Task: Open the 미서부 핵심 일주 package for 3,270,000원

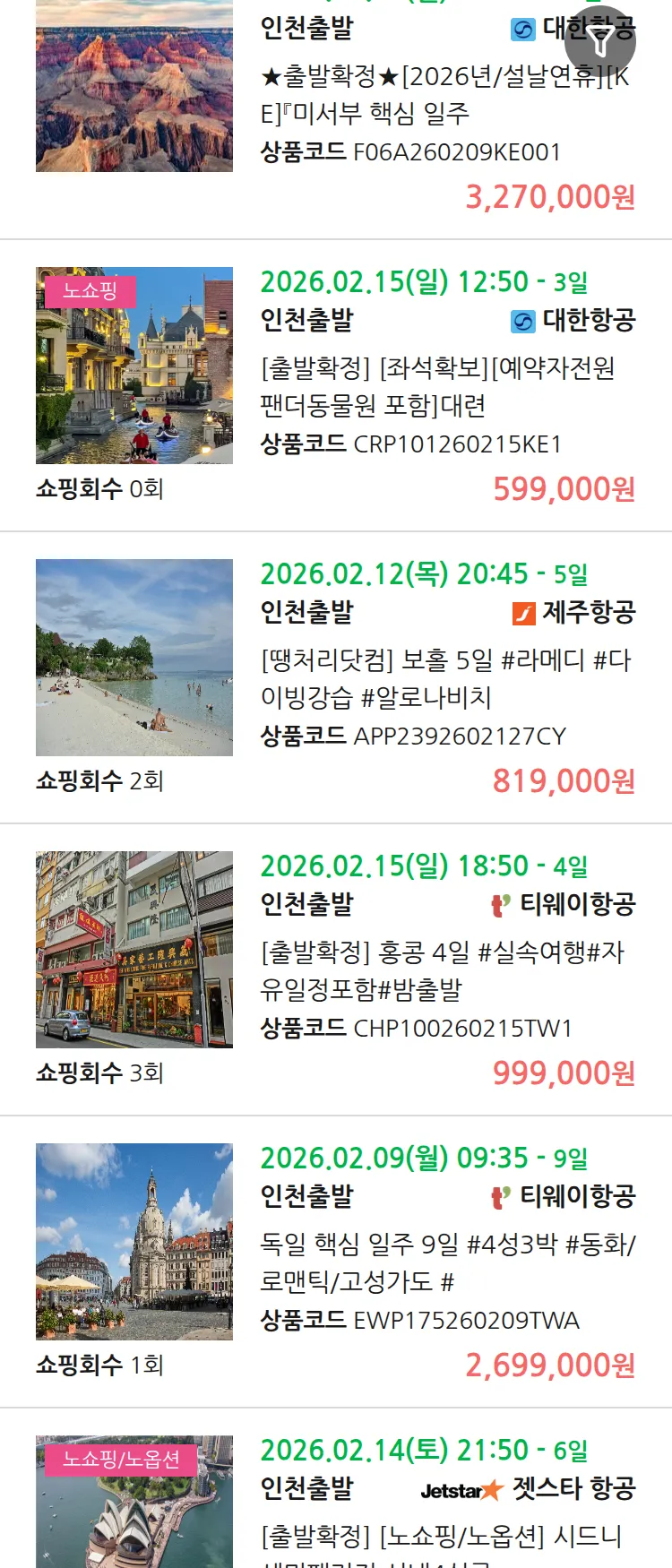Action: (444, 95)
